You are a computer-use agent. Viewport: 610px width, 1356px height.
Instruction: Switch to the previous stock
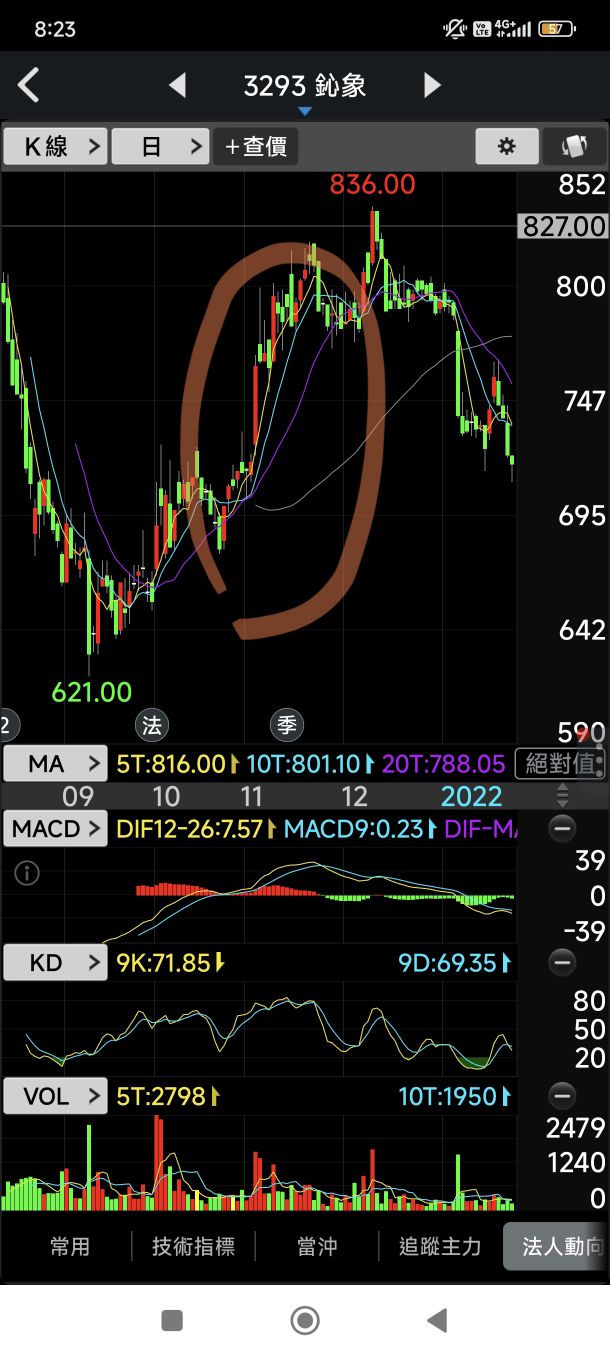pos(177,86)
